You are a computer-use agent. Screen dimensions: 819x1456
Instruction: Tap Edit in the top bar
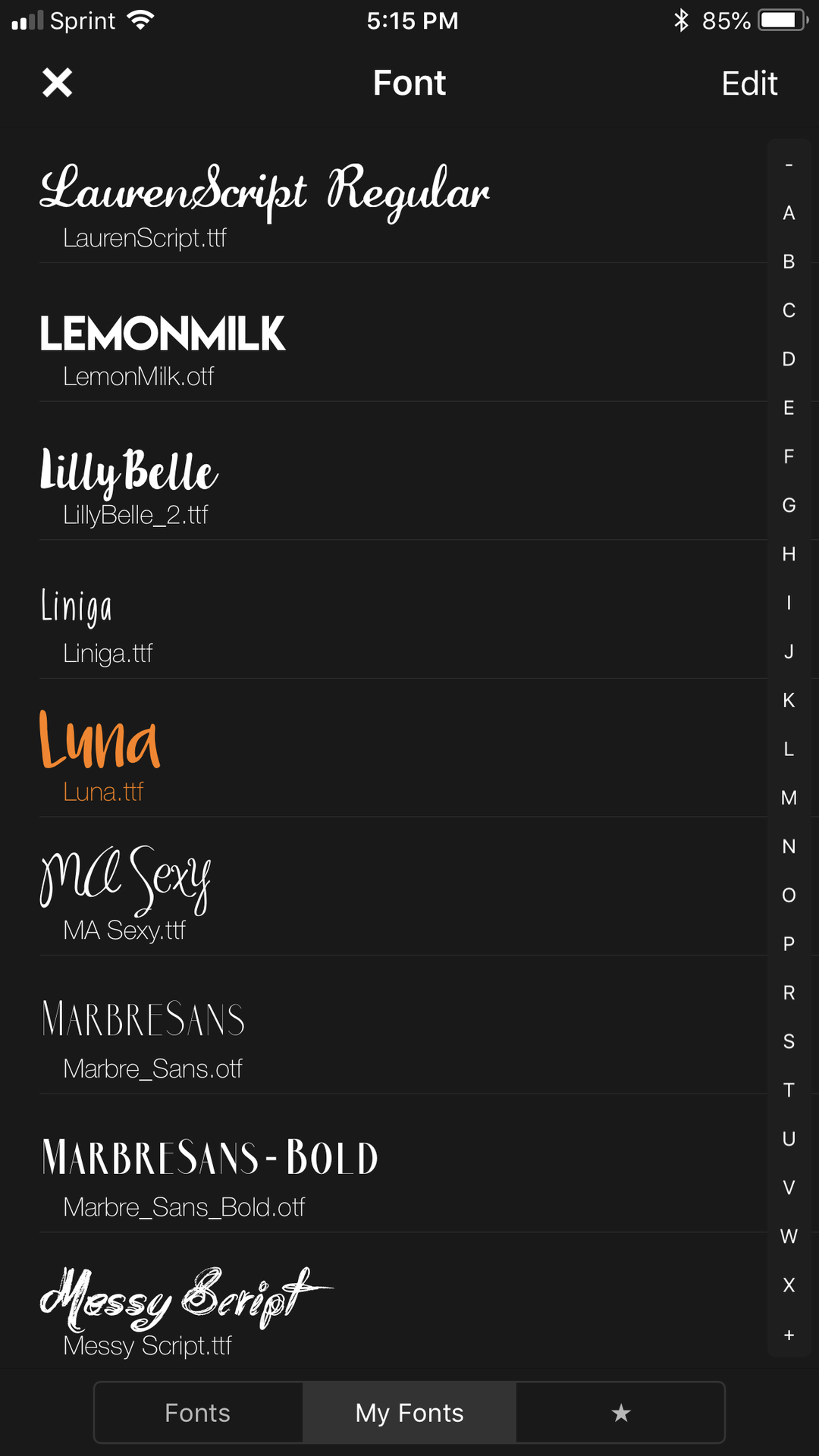749,83
